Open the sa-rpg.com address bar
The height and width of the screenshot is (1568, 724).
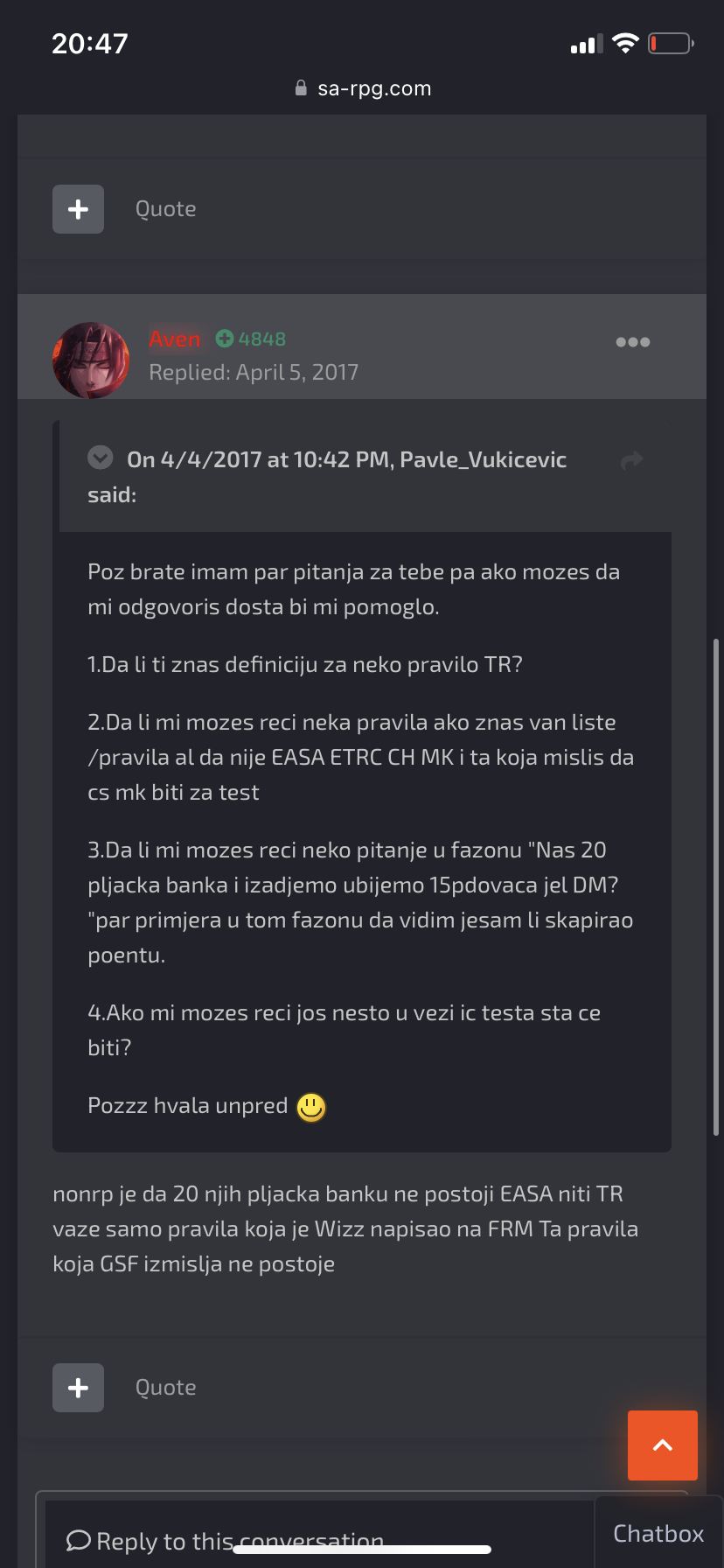[x=363, y=88]
